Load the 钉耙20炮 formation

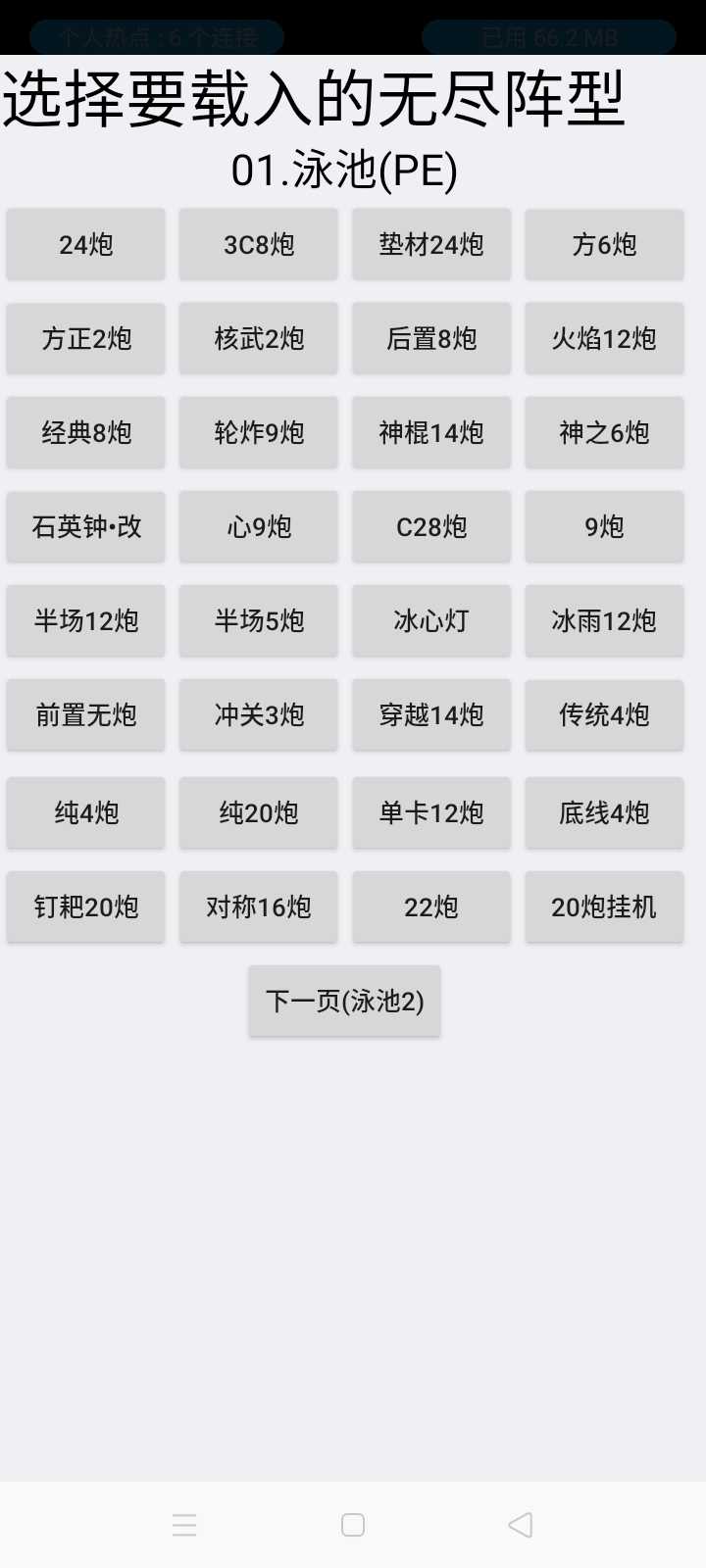pyautogui.click(x=86, y=906)
